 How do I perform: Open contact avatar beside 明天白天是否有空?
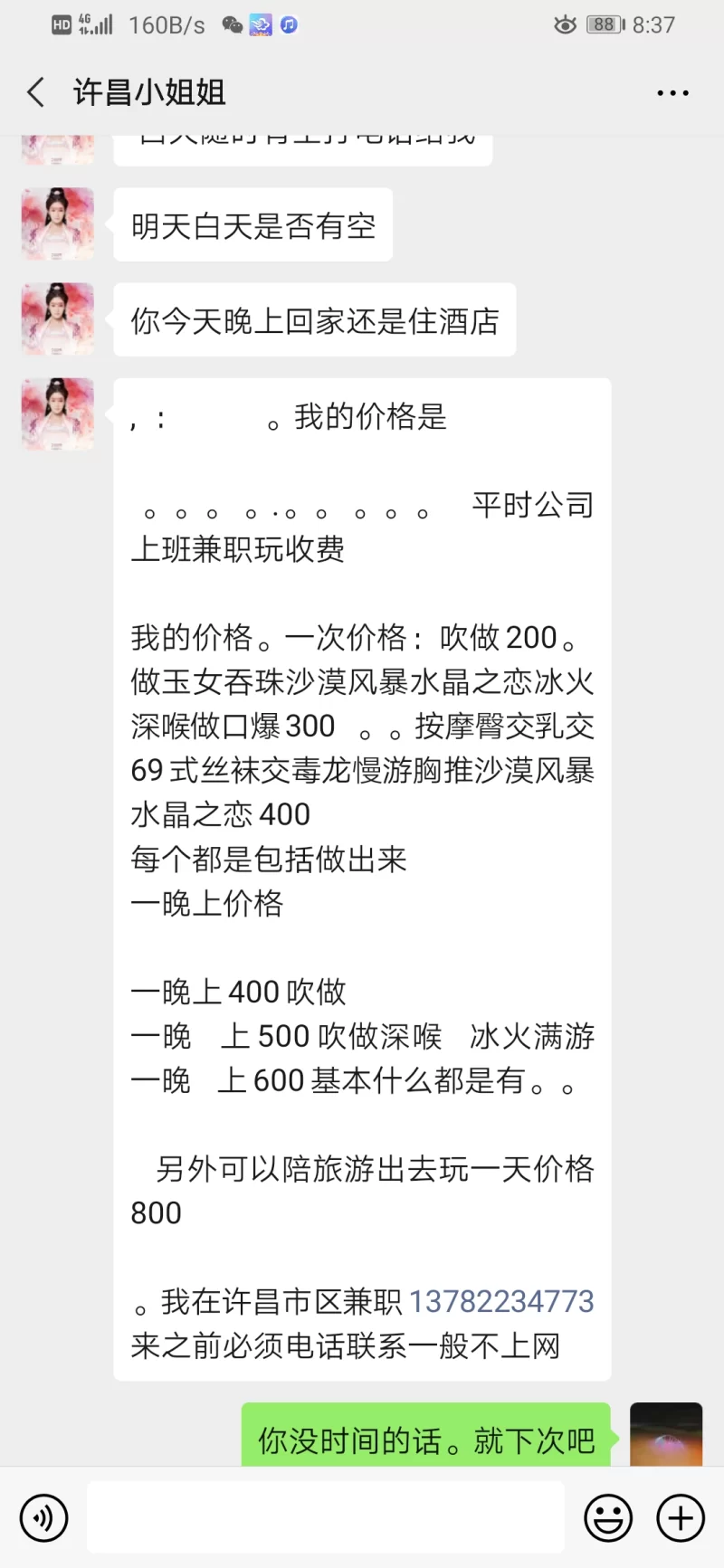pyautogui.click(x=58, y=224)
